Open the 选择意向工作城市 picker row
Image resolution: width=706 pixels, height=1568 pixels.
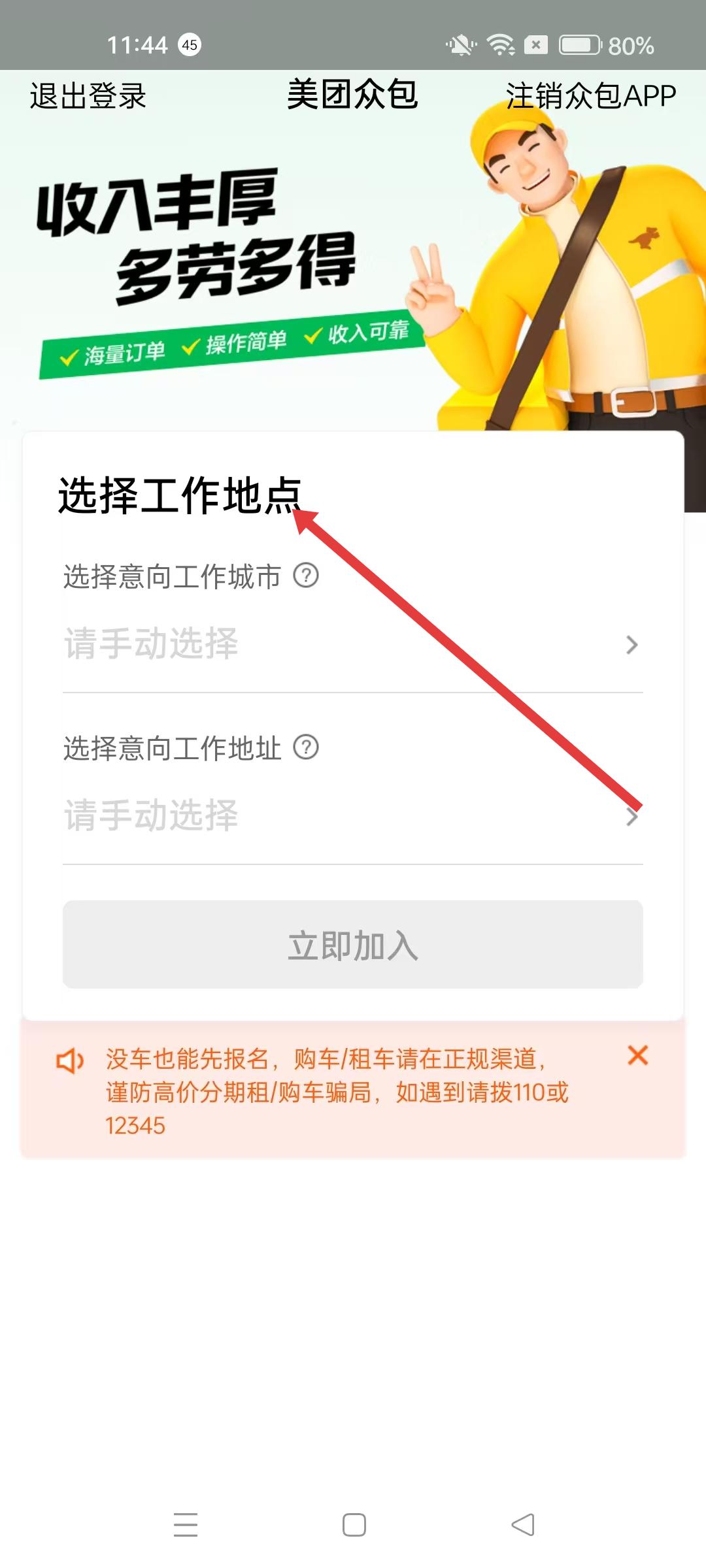353,644
